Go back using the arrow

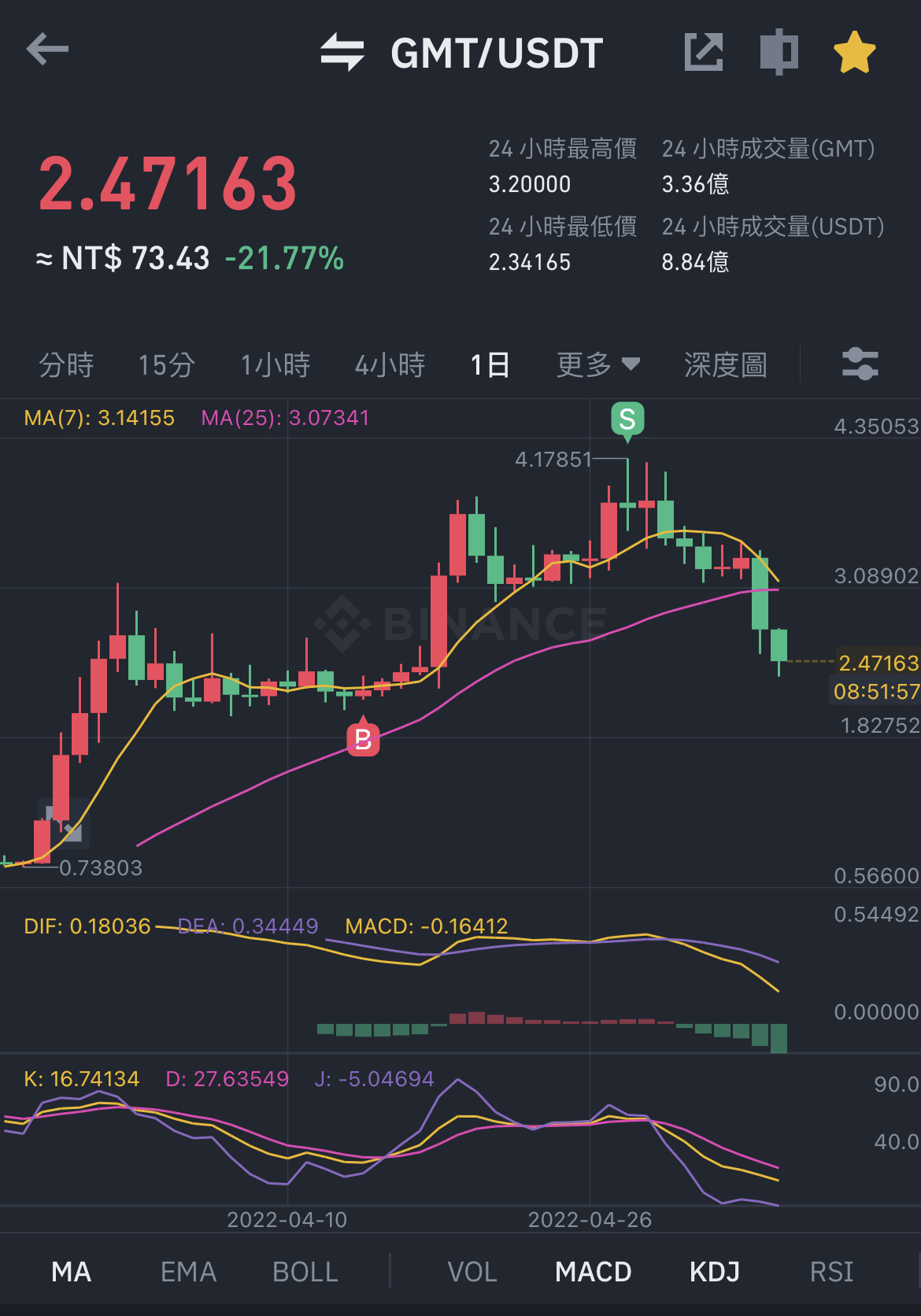[47, 50]
